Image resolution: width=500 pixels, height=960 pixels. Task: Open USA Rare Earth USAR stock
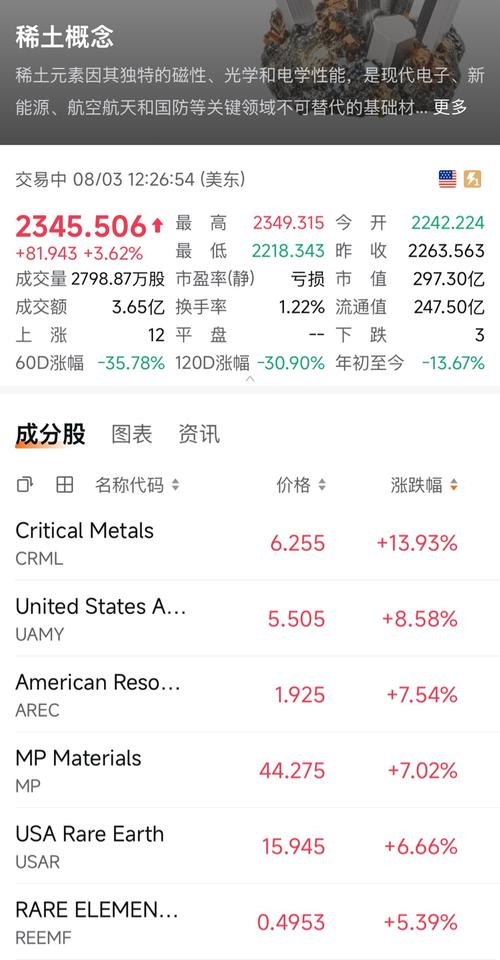250,846
